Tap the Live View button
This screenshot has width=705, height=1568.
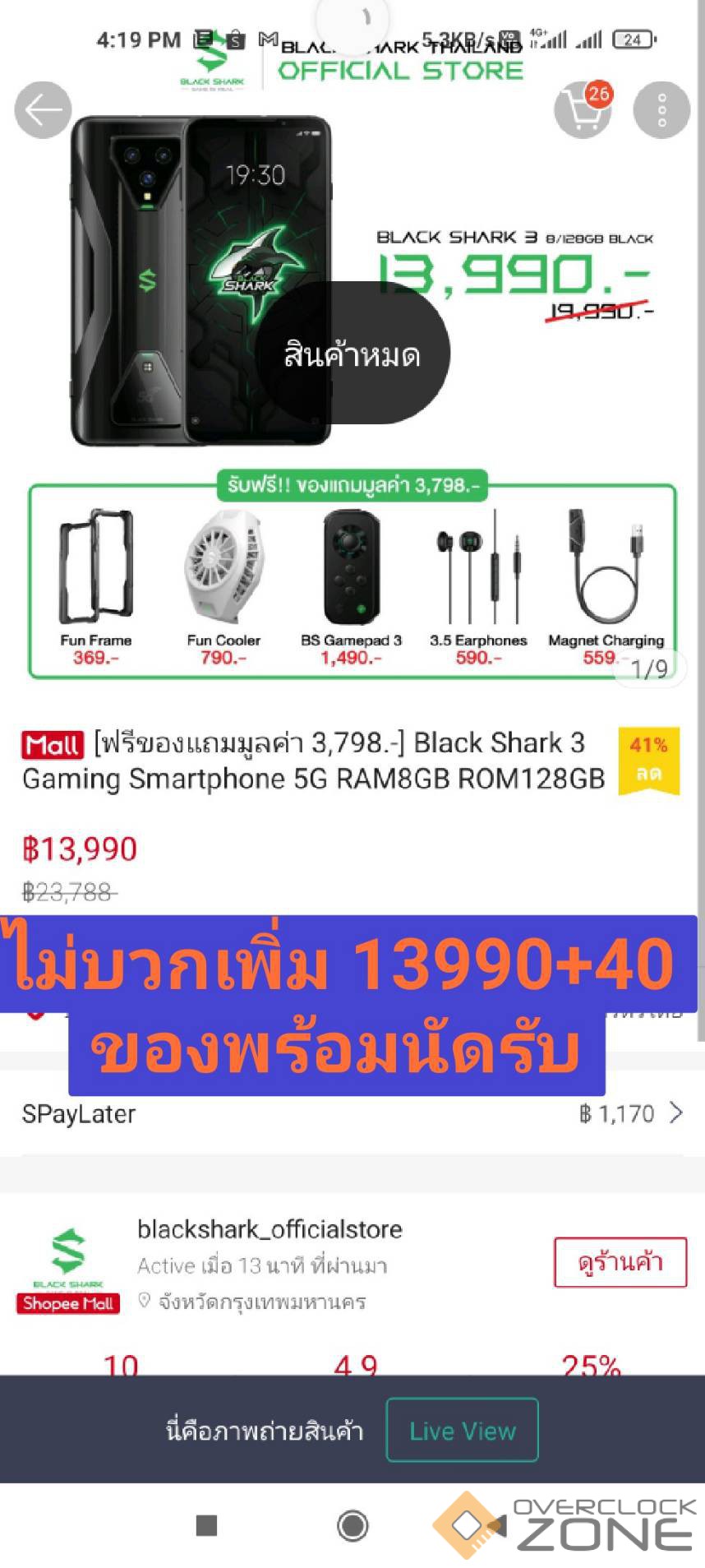pos(462,1431)
